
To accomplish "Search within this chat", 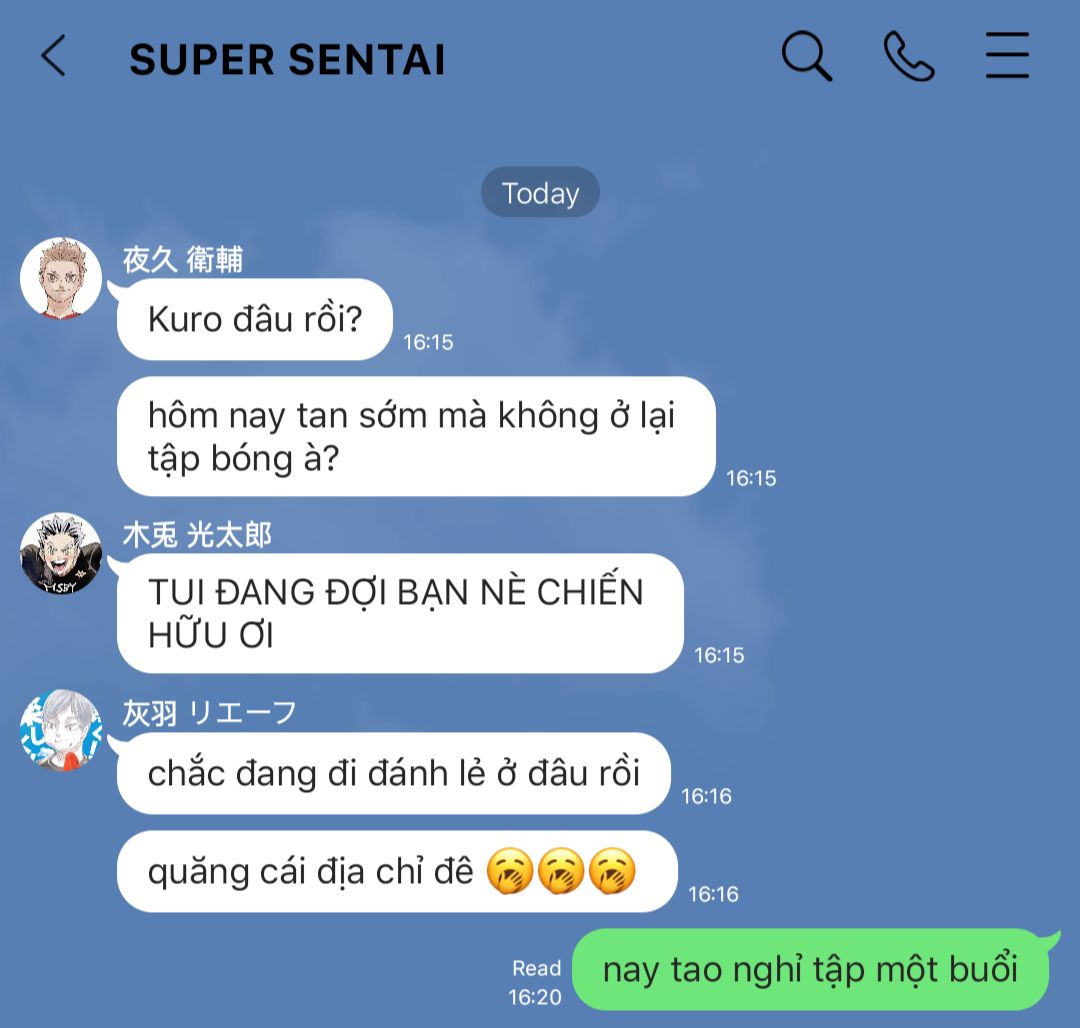I will tap(806, 56).
